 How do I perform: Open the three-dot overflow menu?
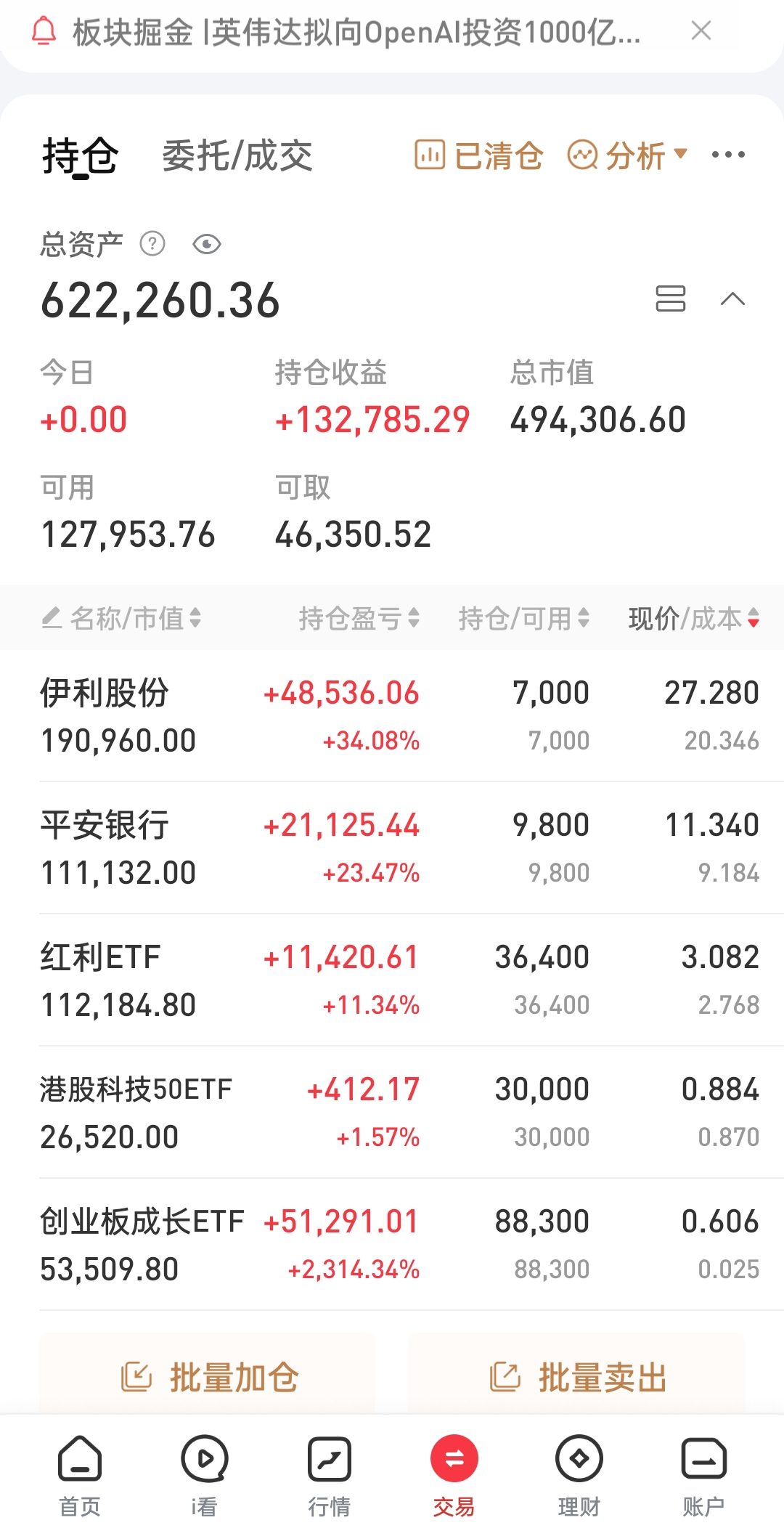(x=728, y=155)
